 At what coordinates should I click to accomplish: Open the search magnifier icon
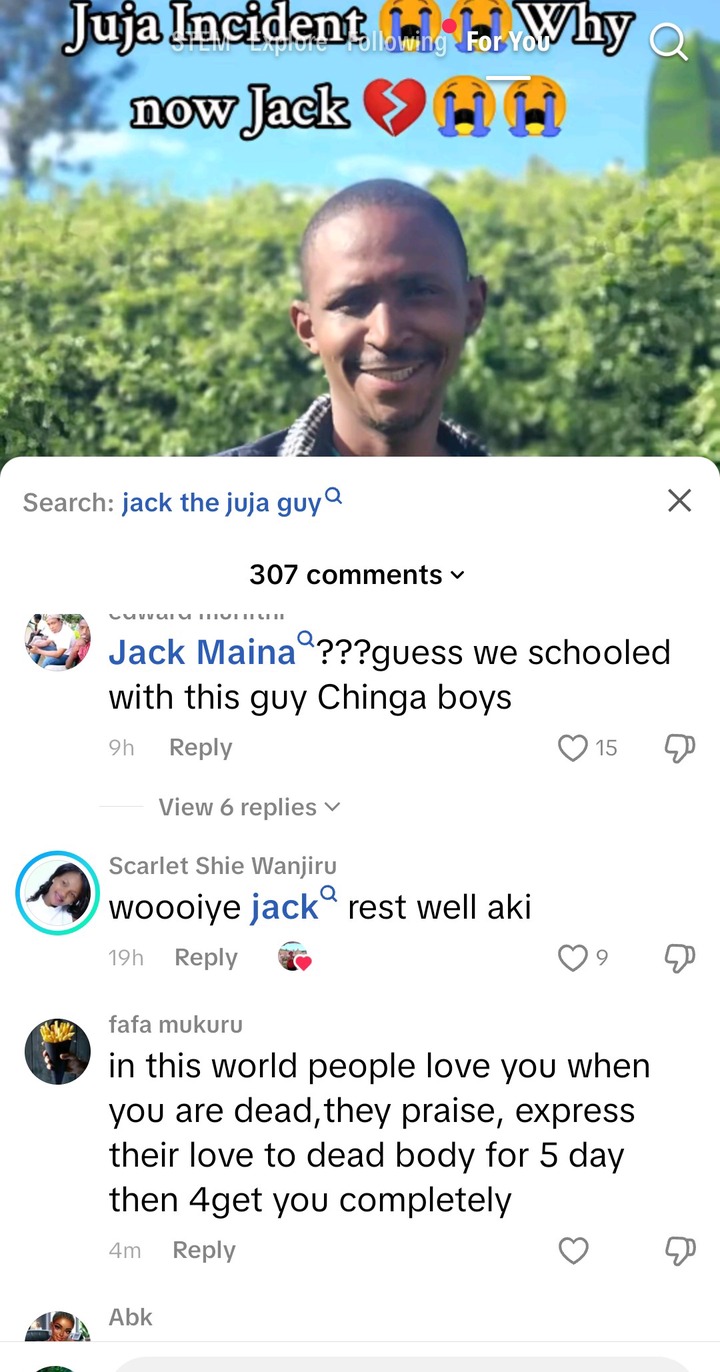(x=667, y=43)
